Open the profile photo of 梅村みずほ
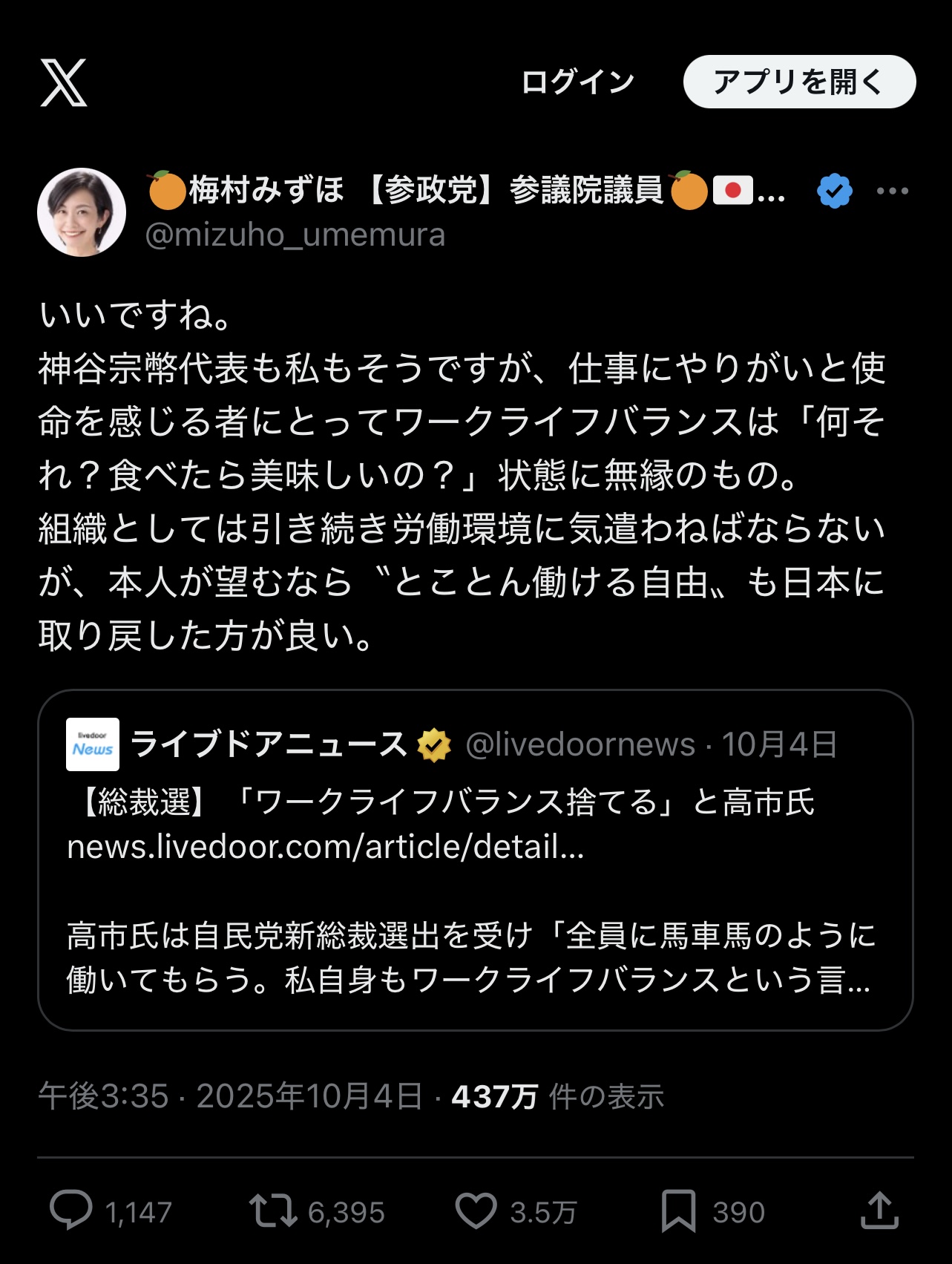This screenshot has width=952, height=1264. [x=82, y=212]
